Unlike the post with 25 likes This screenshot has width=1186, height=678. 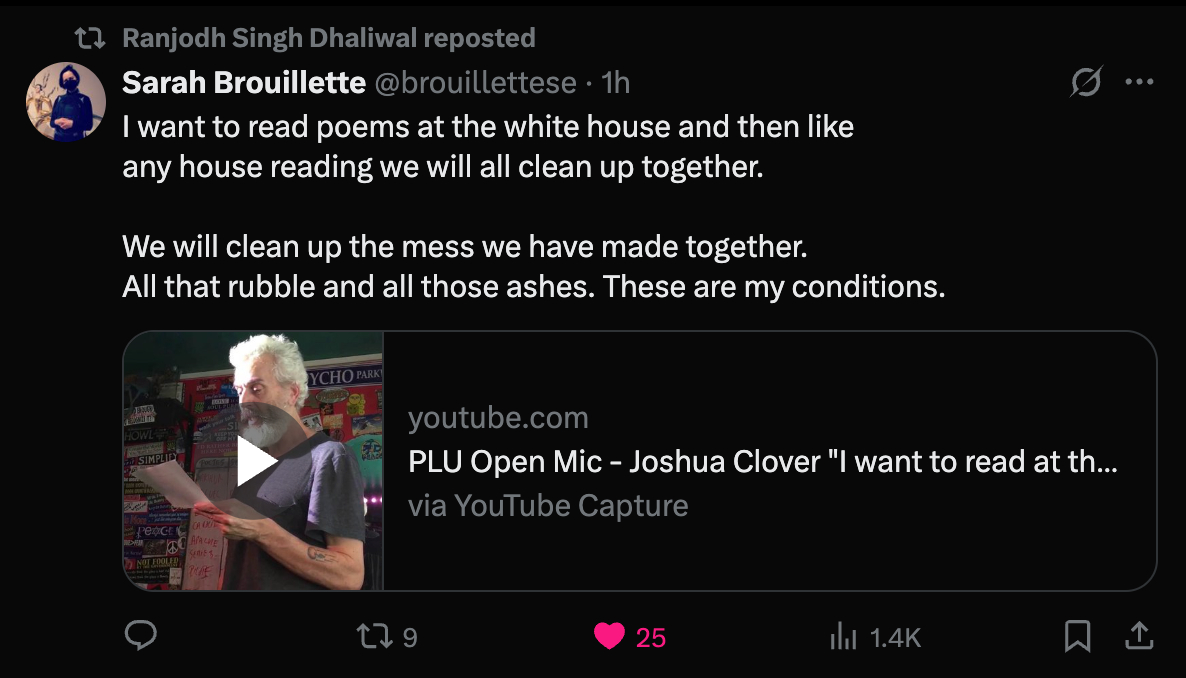[x=609, y=636]
